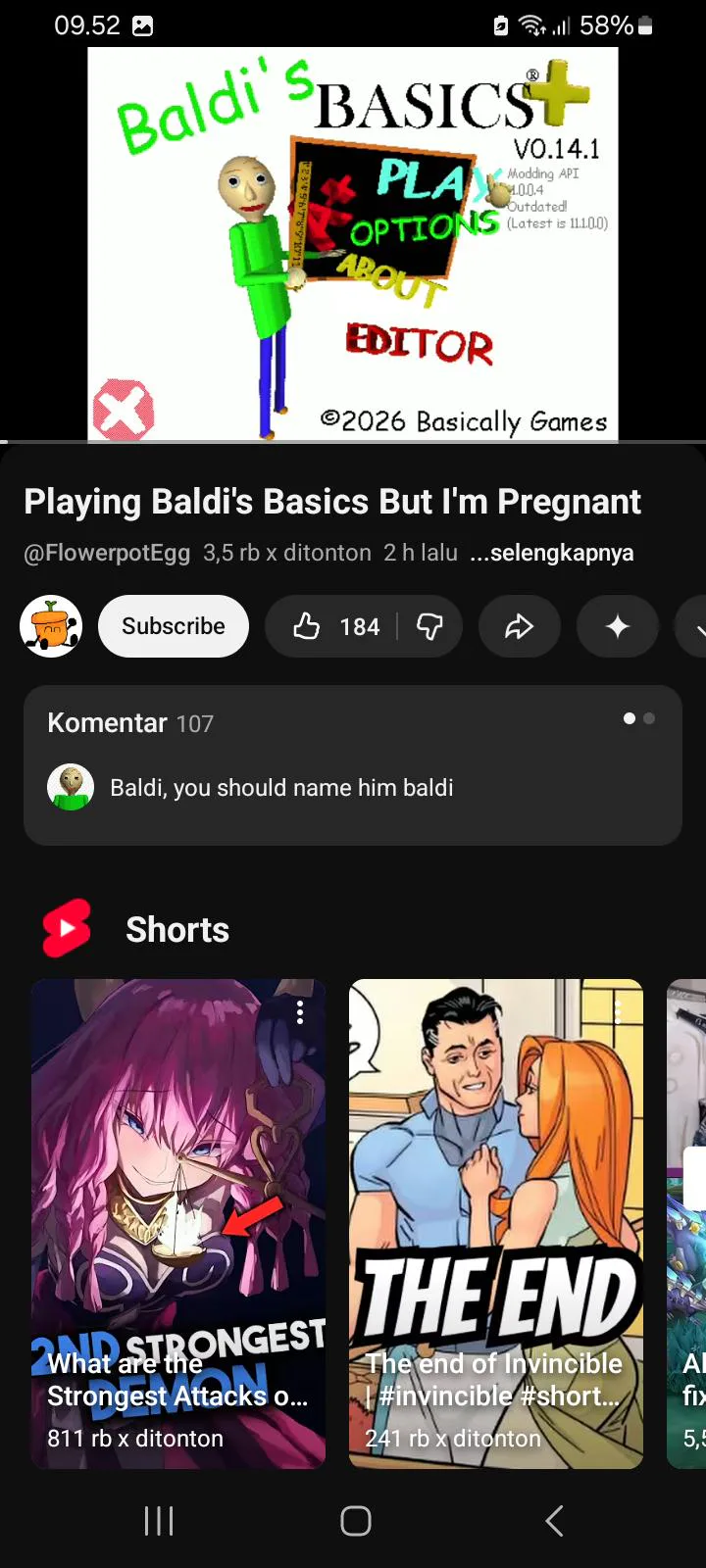Share this video
The width and height of the screenshot is (706, 1568).
519,626
